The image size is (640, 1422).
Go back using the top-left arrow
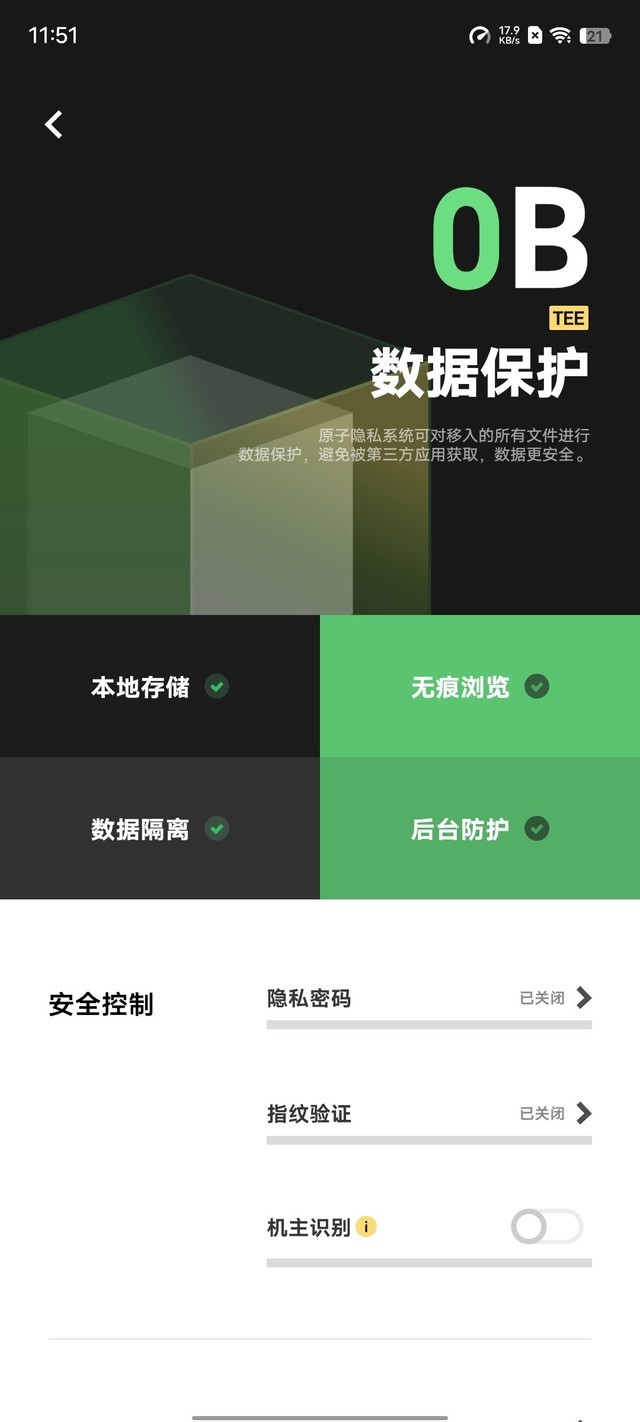[54, 124]
